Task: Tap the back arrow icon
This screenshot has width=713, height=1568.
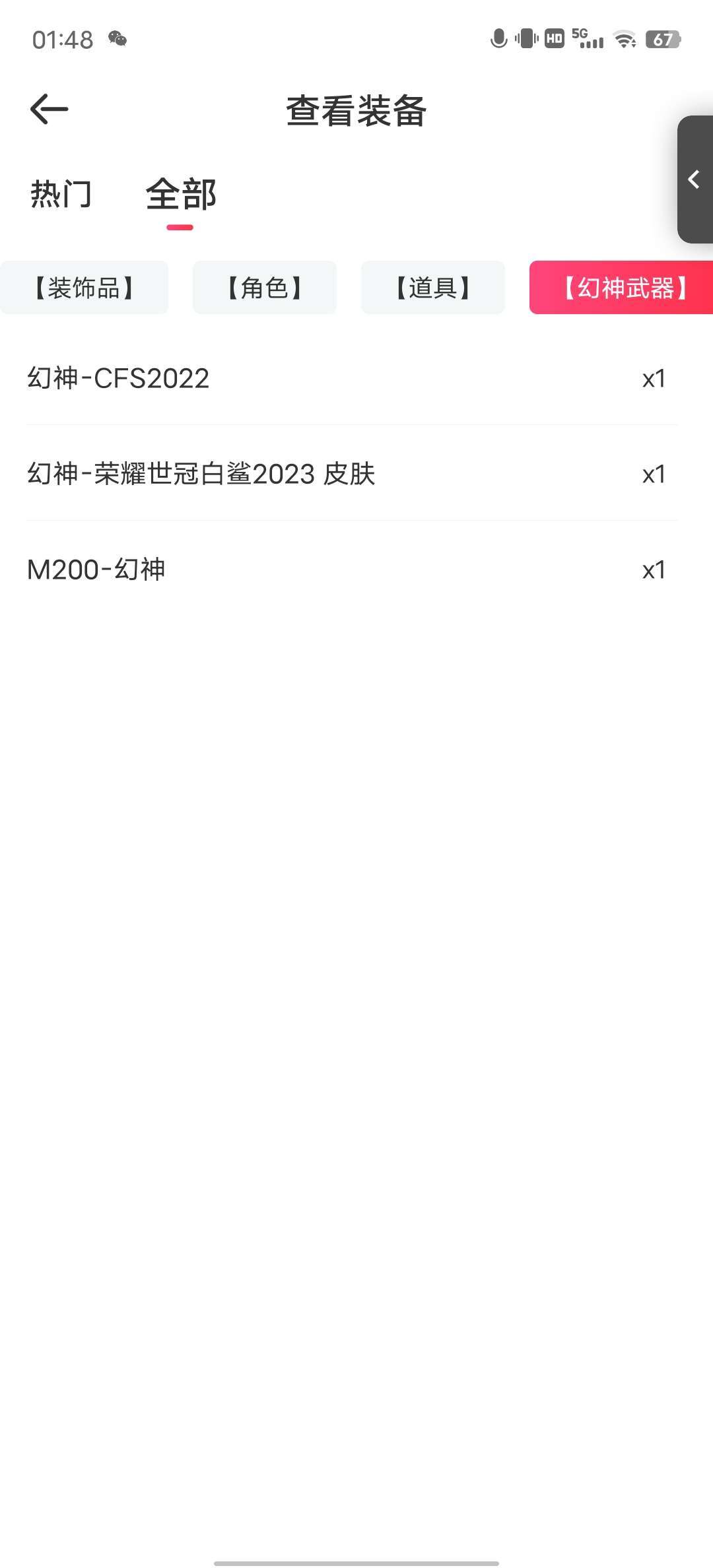Action: click(48, 108)
